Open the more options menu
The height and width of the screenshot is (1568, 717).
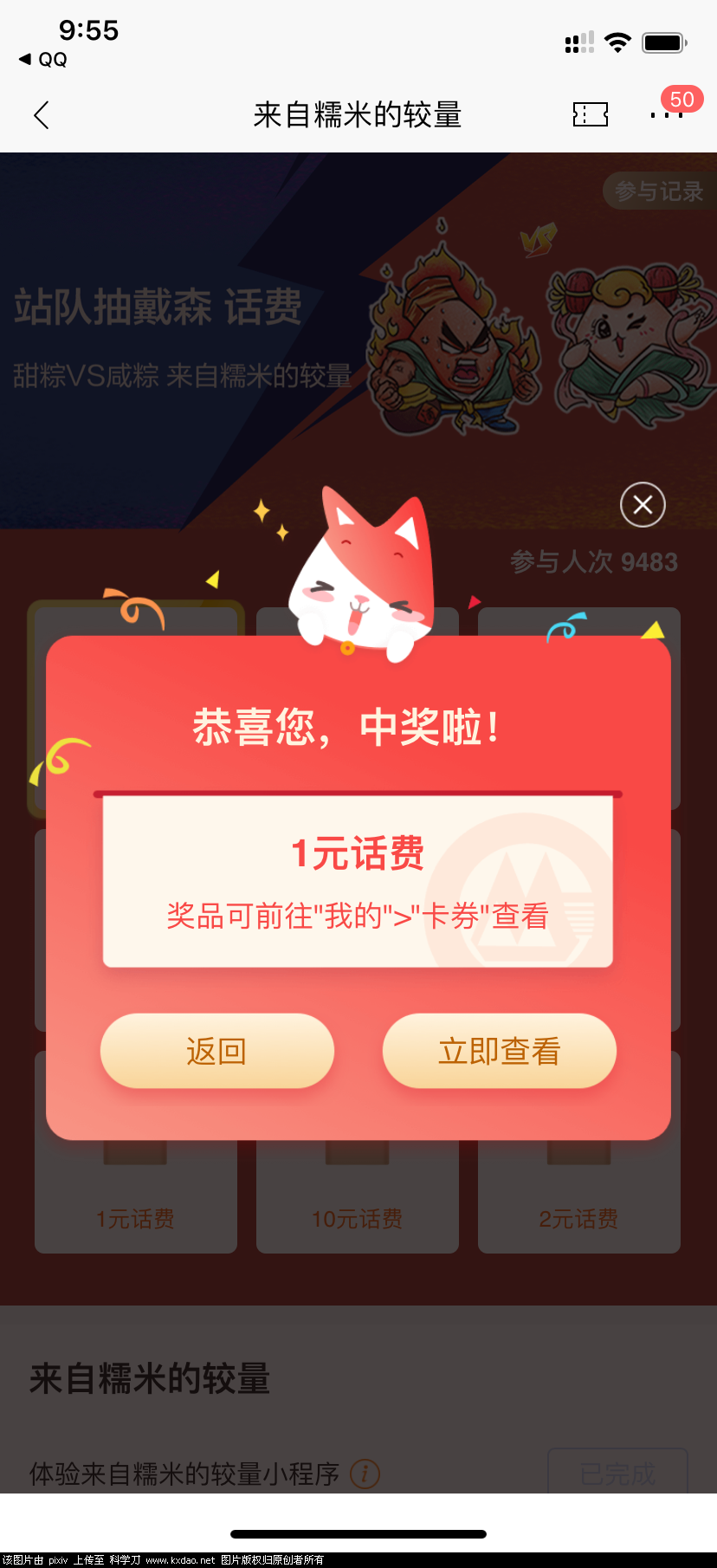(x=666, y=115)
